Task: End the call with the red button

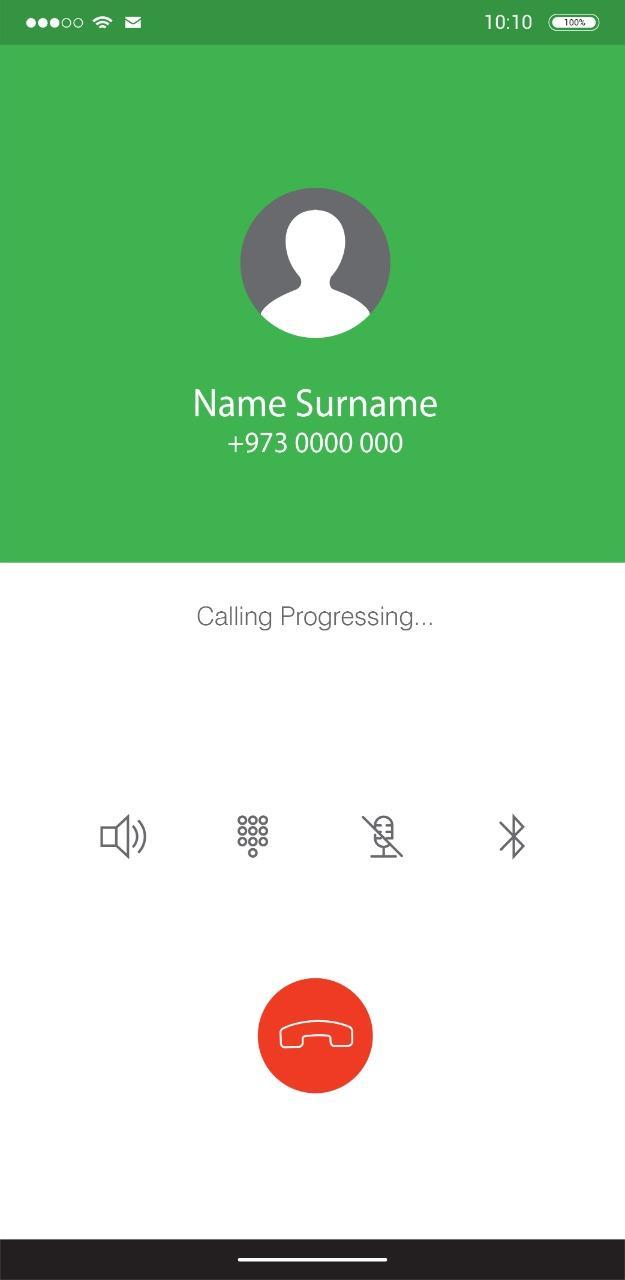Action: point(315,1035)
